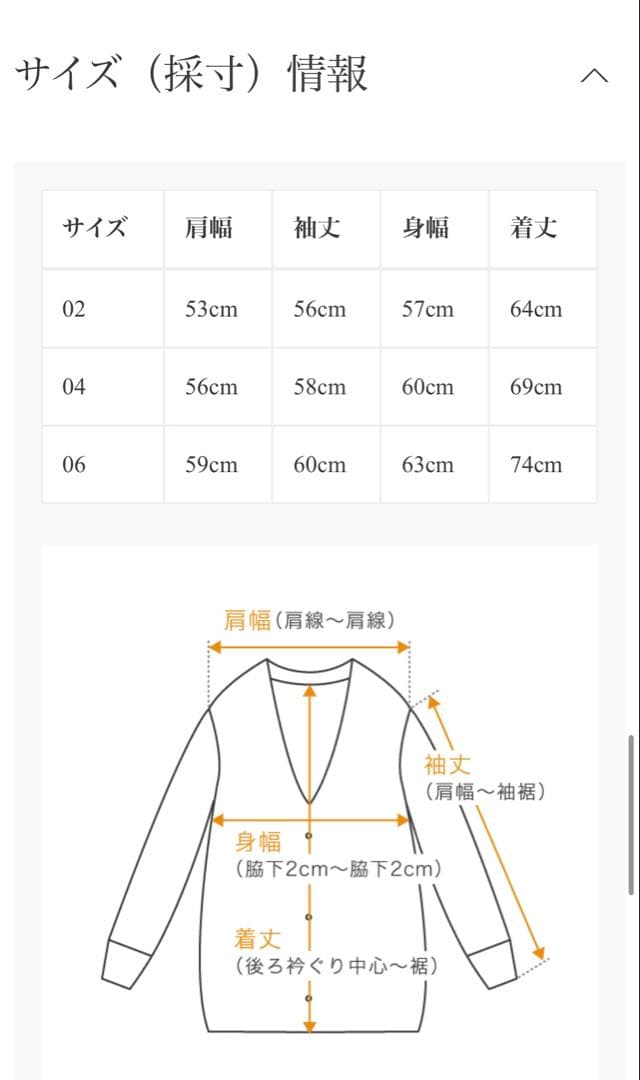Collapse the サイズ（採寸）情報 section
Viewport: 640px width, 1080px height.
pos(594,74)
